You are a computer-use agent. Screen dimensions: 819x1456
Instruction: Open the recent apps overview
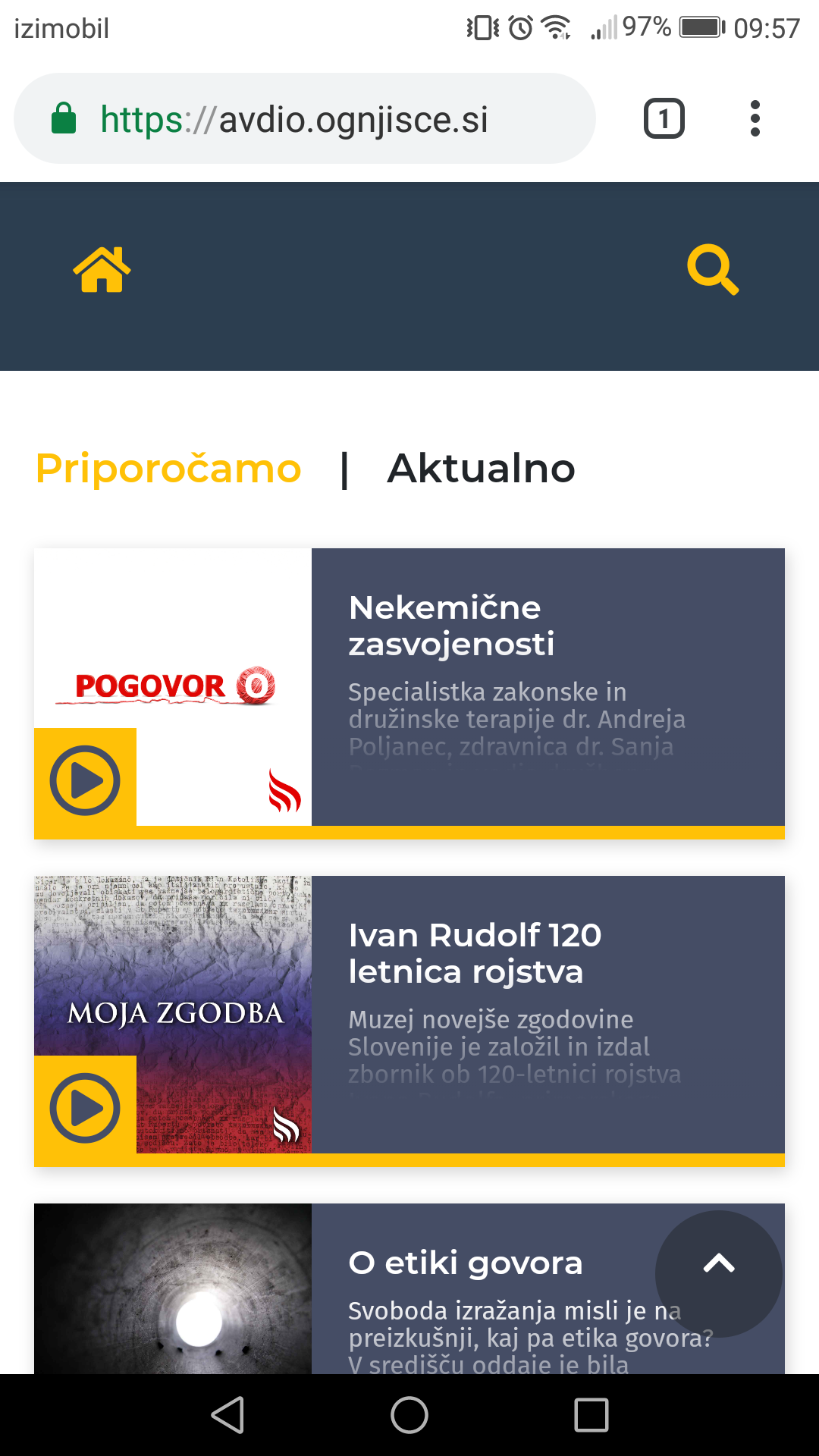(x=591, y=1415)
